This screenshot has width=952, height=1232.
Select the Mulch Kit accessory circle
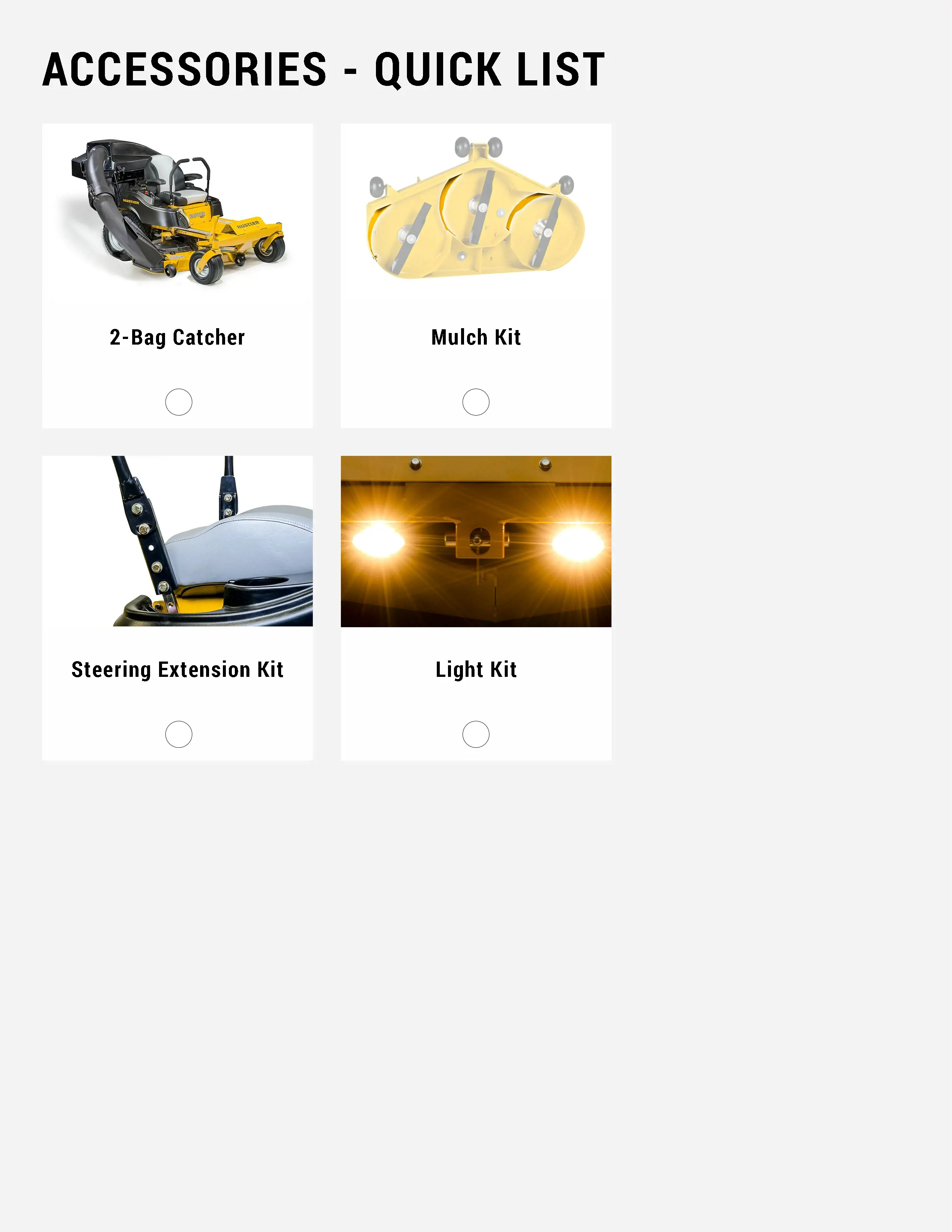point(476,402)
